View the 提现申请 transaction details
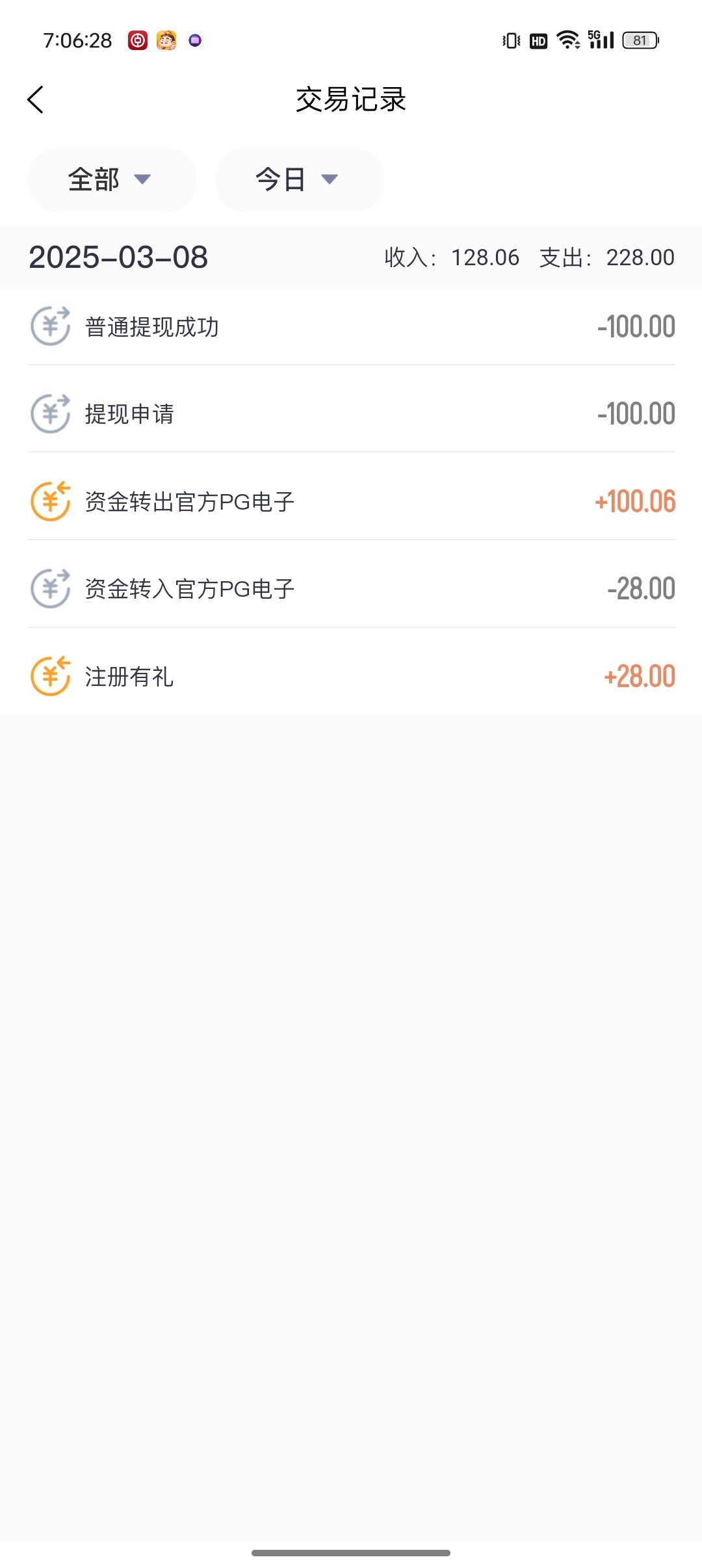702x1568 pixels. click(351, 413)
